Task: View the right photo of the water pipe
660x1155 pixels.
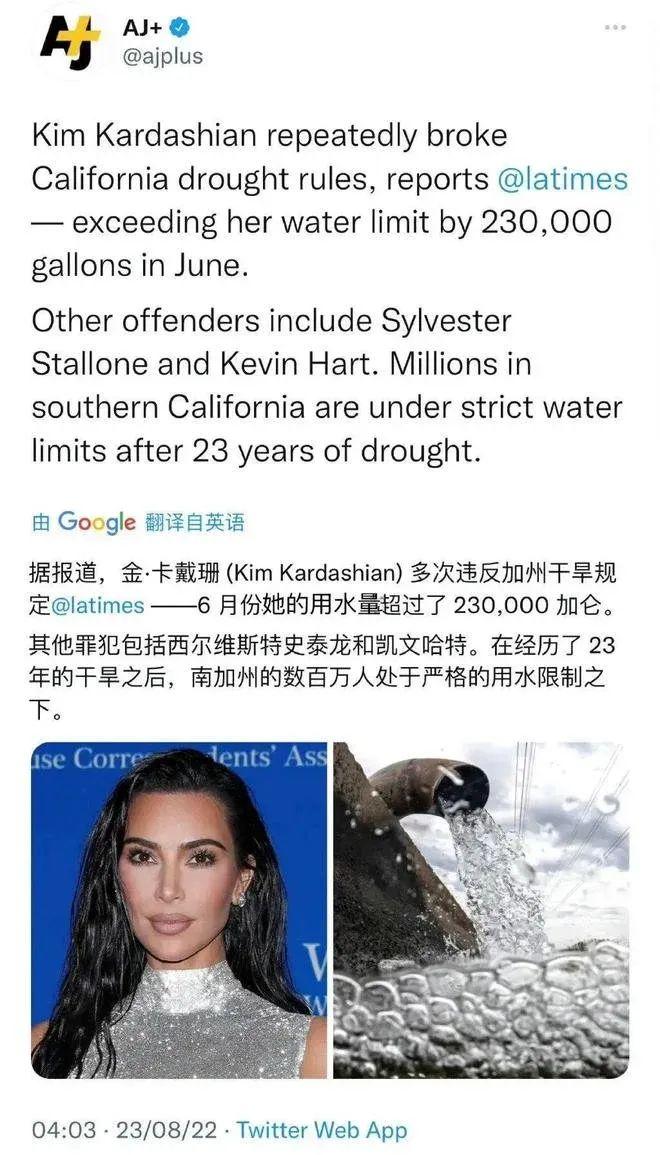Action: pos(481,910)
